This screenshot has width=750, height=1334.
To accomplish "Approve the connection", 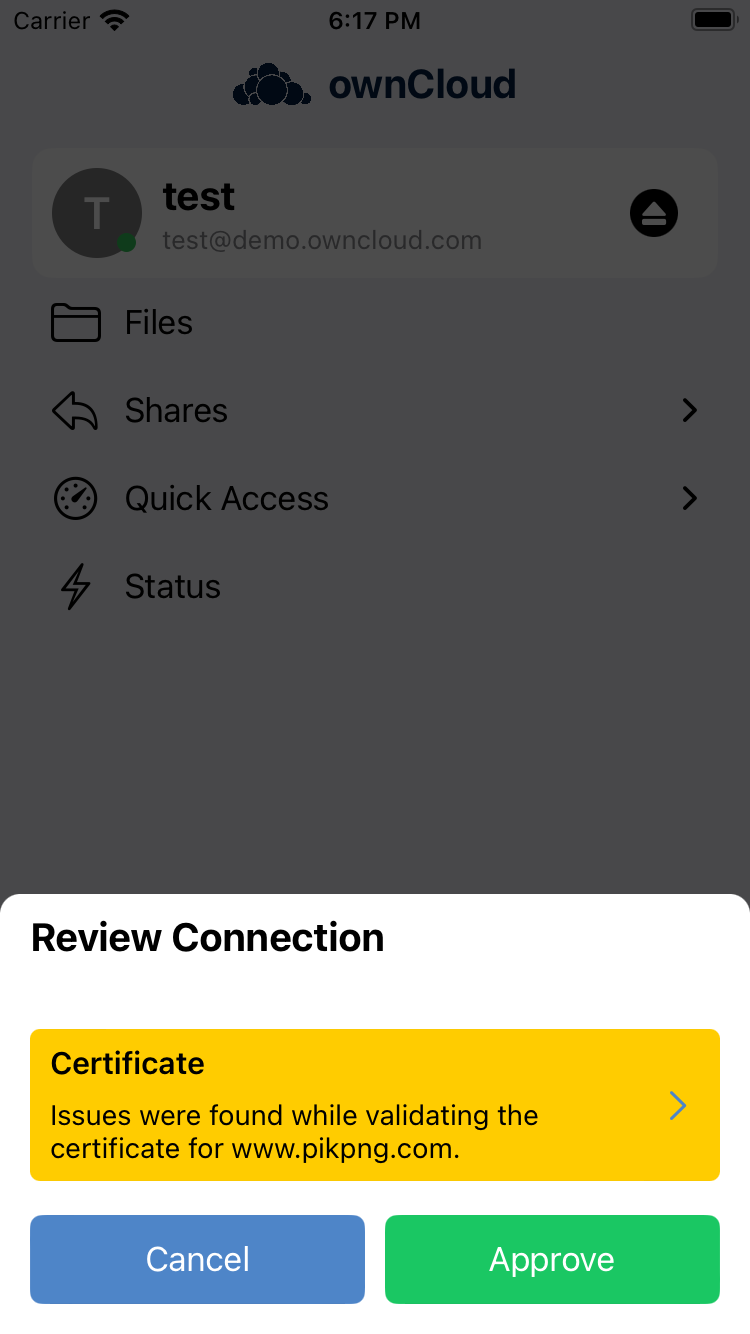I will coord(551,1259).
